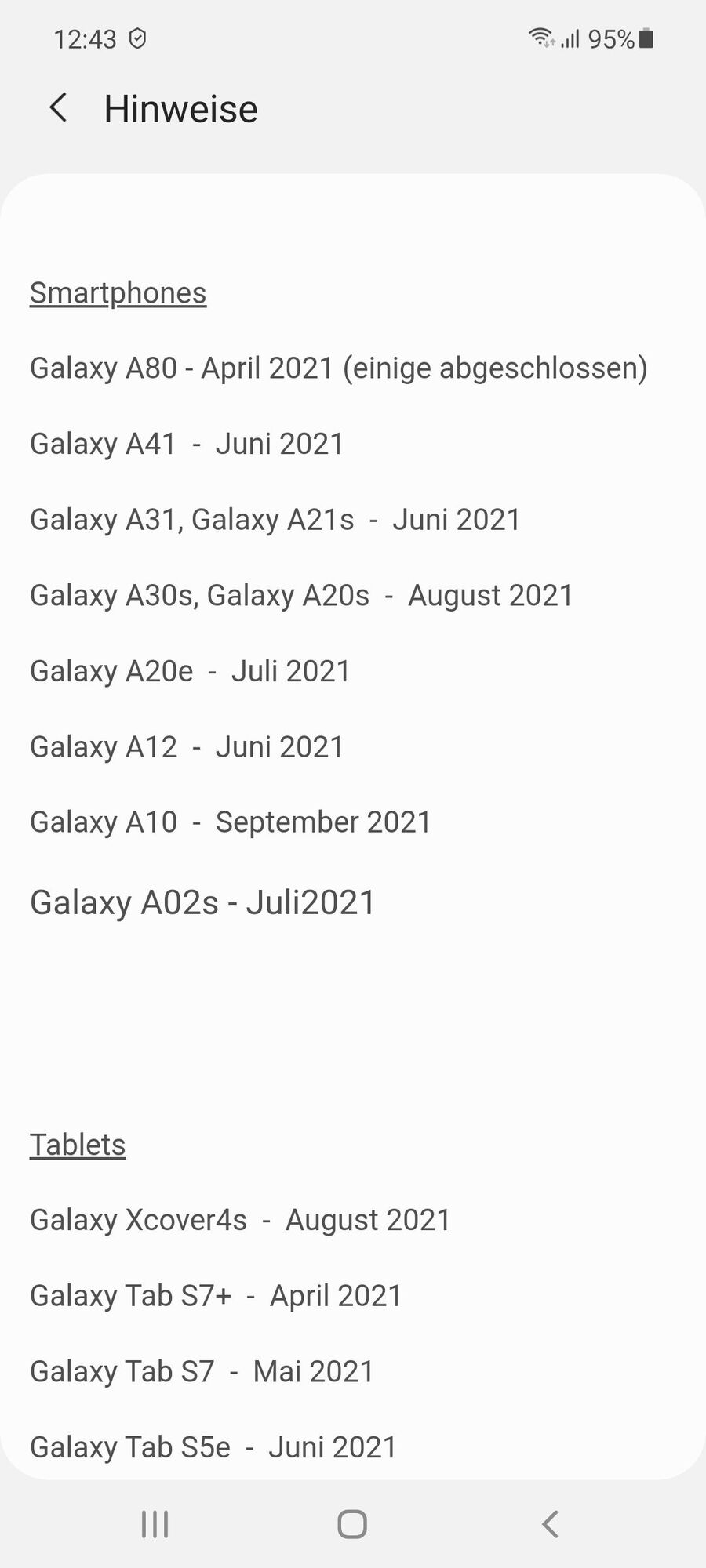Screen dimensions: 706x1568
Task: Tap the system home button
Action: coord(352,1524)
